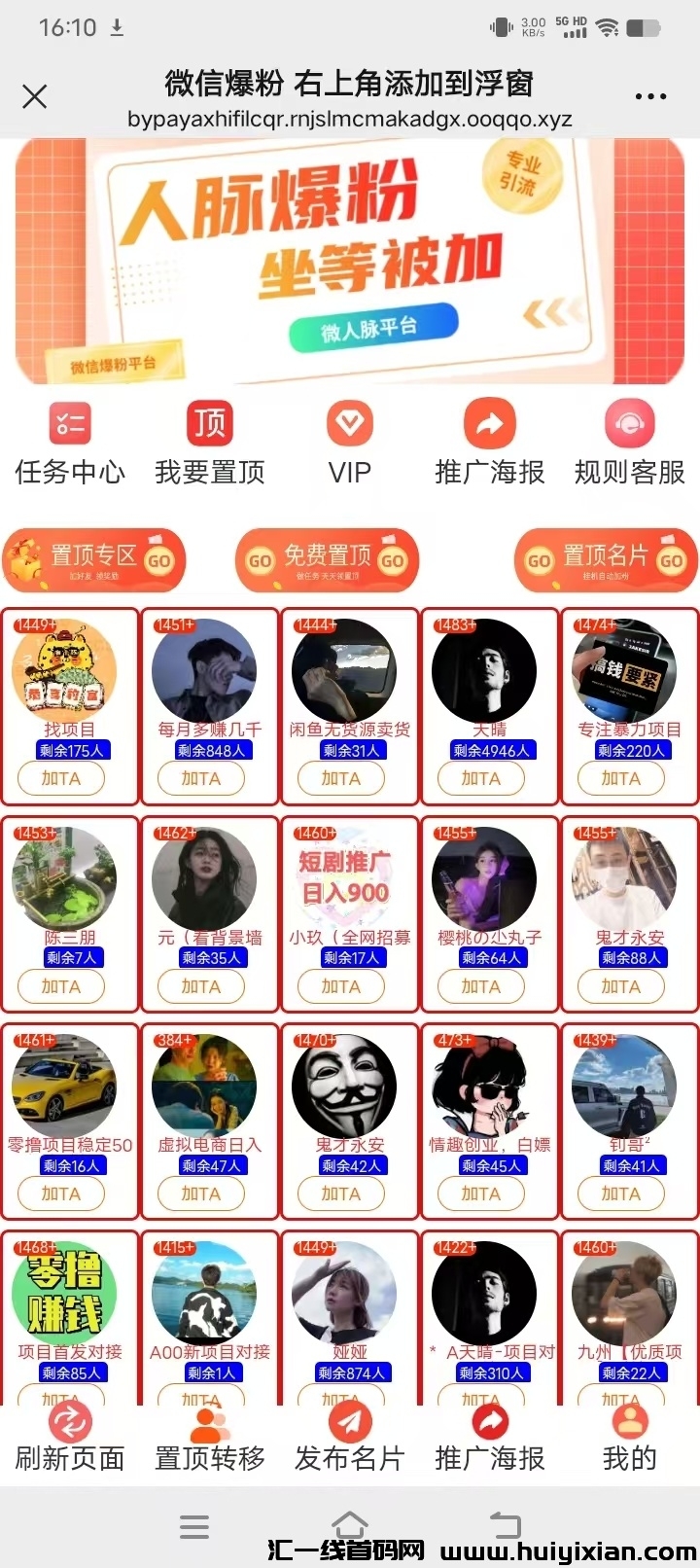The image size is (700, 1568).
Task: Add the 每月多赚几千 contact
Action: tap(201, 778)
